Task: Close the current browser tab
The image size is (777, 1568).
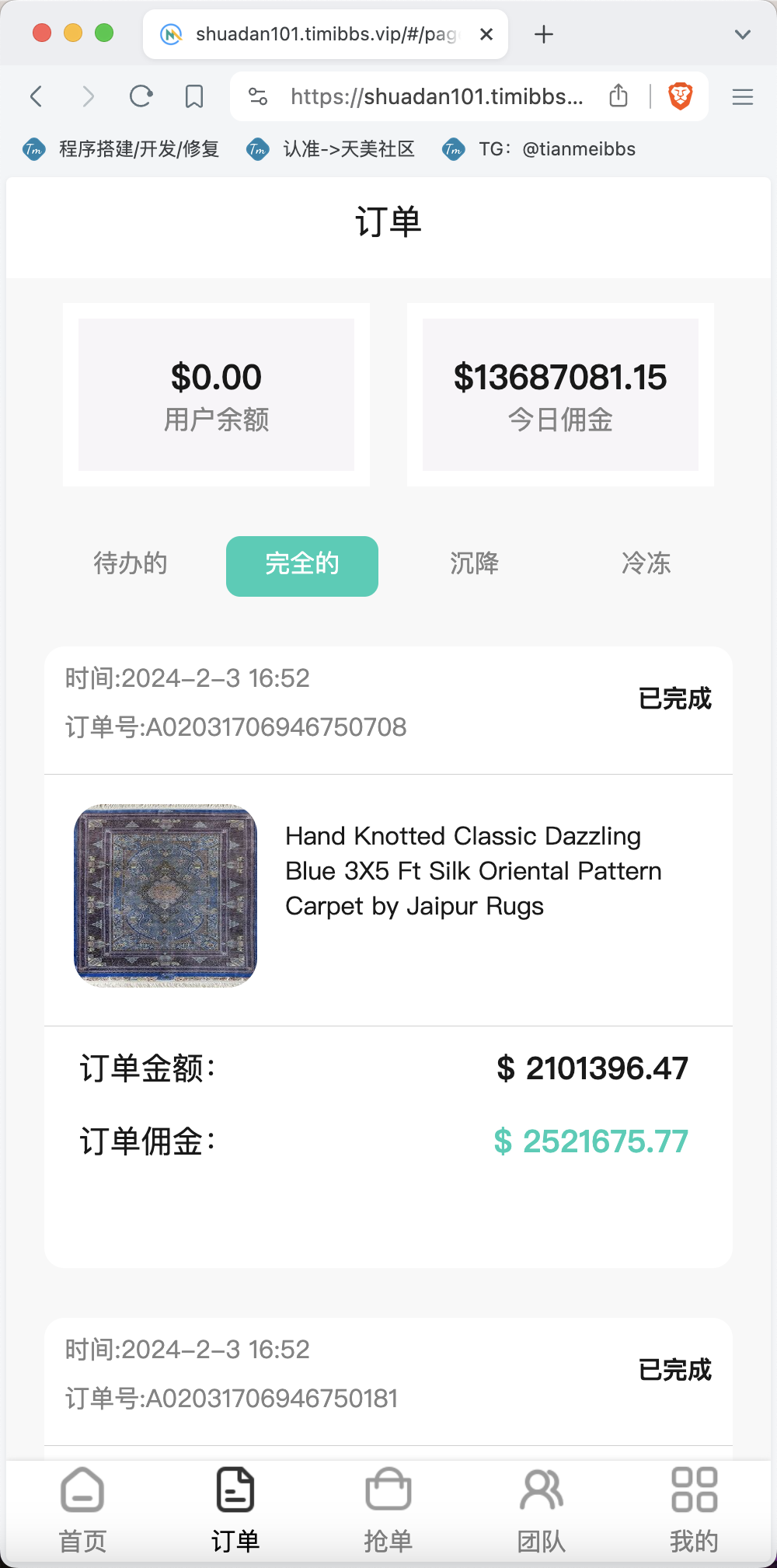Action: [486, 34]
